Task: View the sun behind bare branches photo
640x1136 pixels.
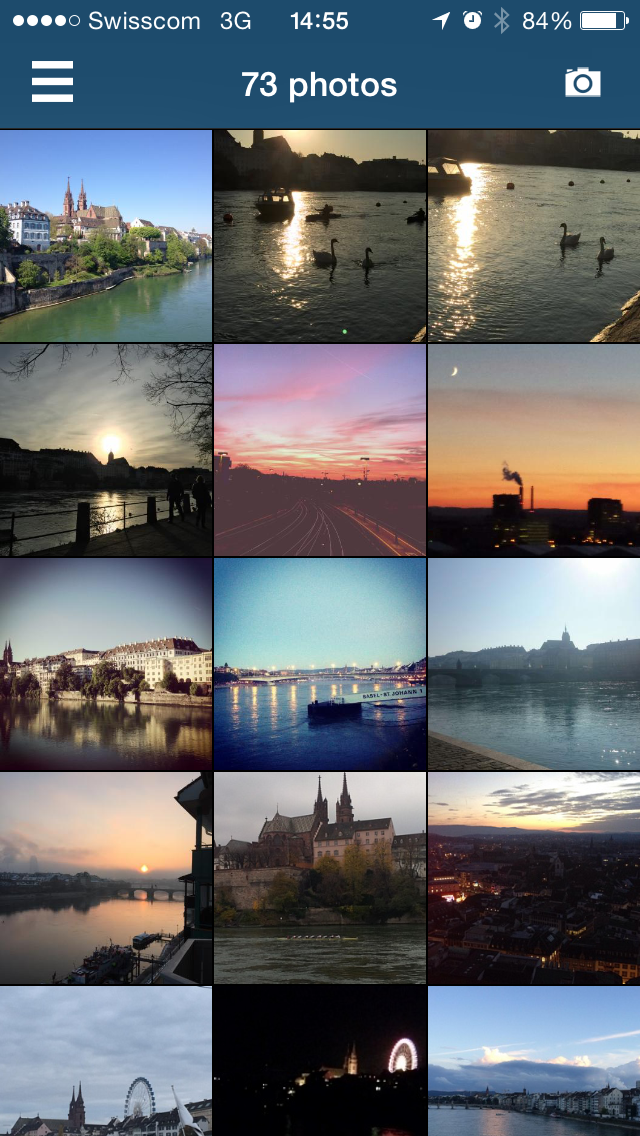Action: click(106, 450)
